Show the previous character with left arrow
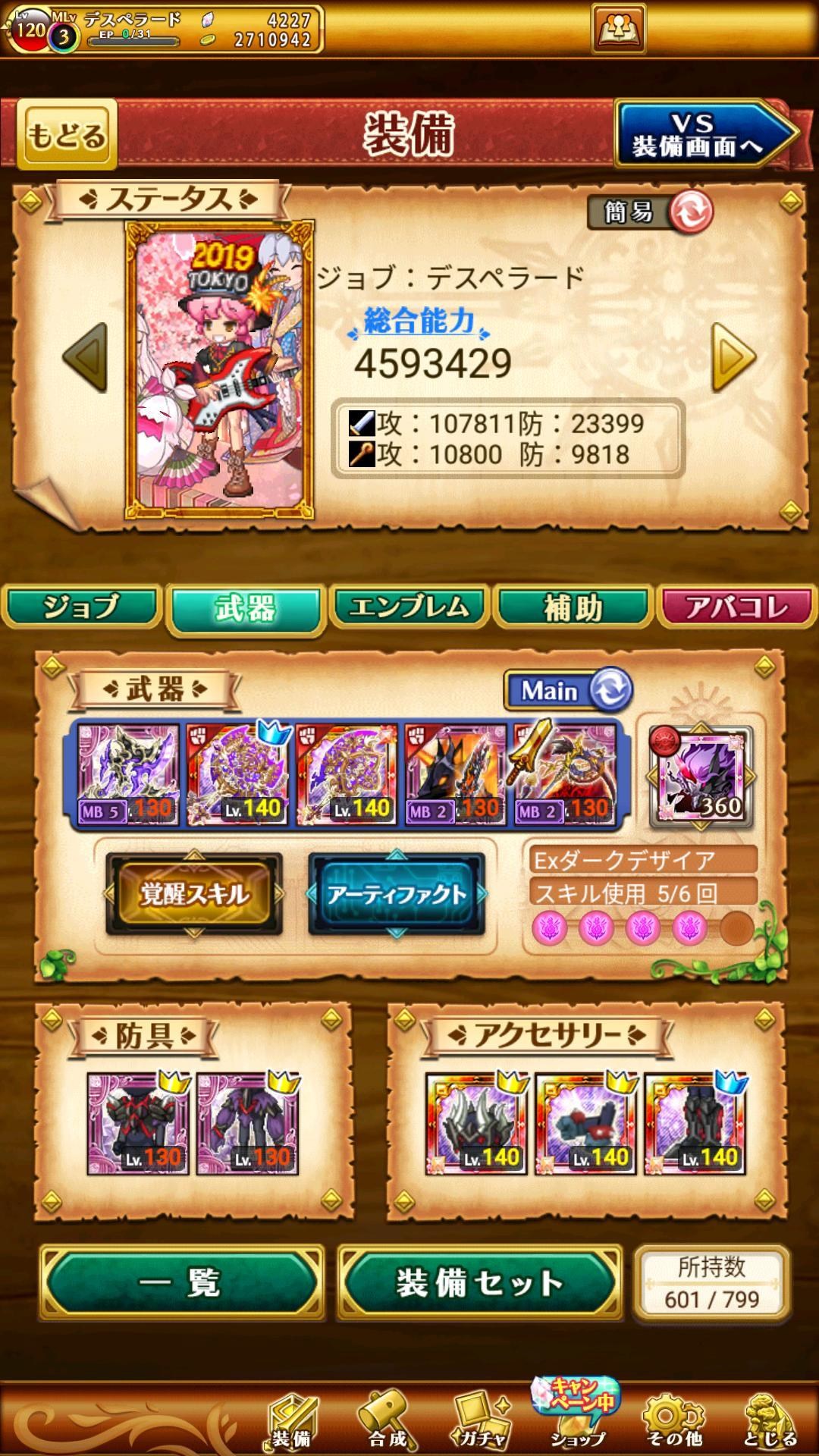Viewport: 819px width, 1456px height. pos(85,357)
